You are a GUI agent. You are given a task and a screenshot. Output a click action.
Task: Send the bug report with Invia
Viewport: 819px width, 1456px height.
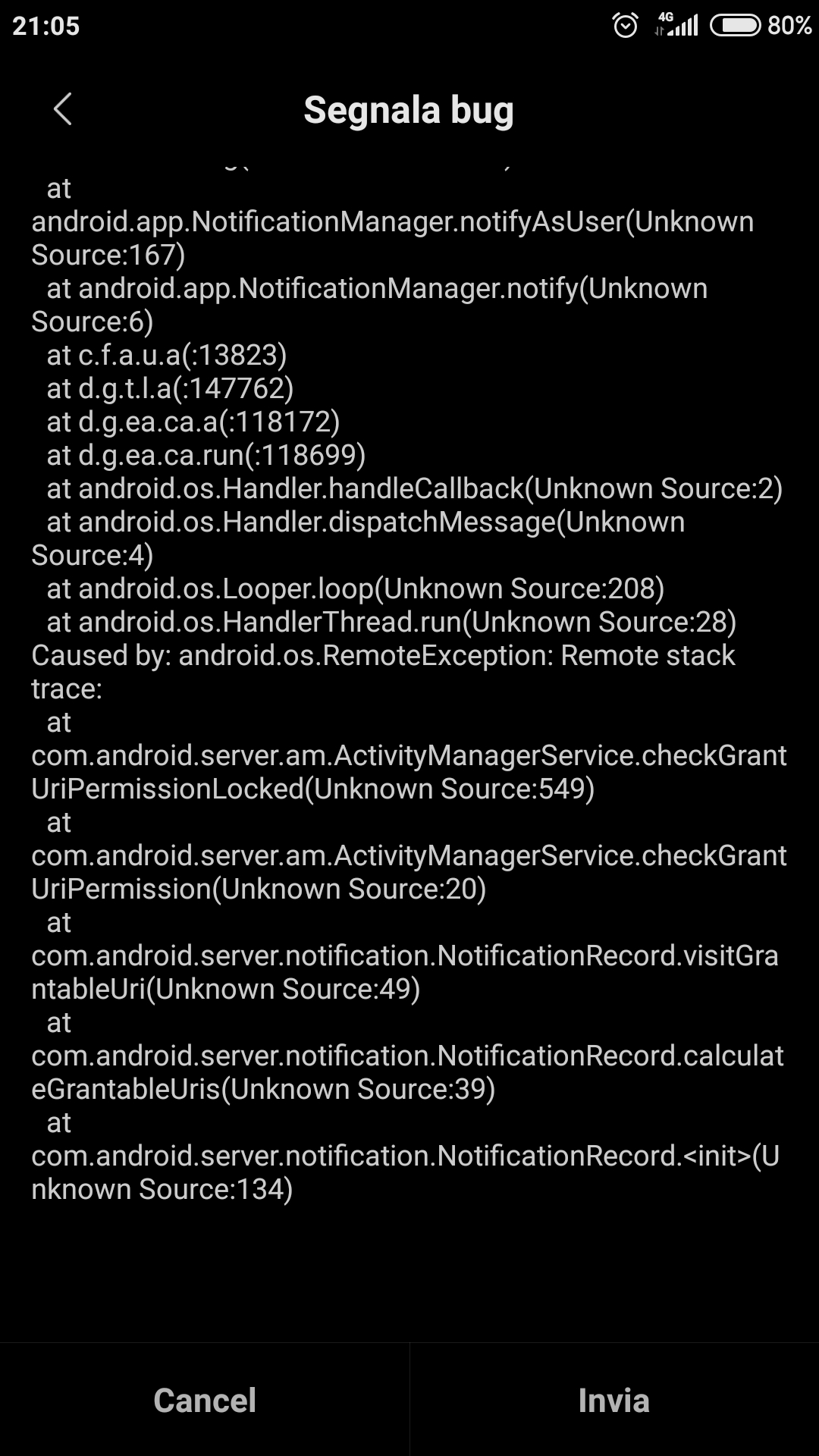[614, 1400]
